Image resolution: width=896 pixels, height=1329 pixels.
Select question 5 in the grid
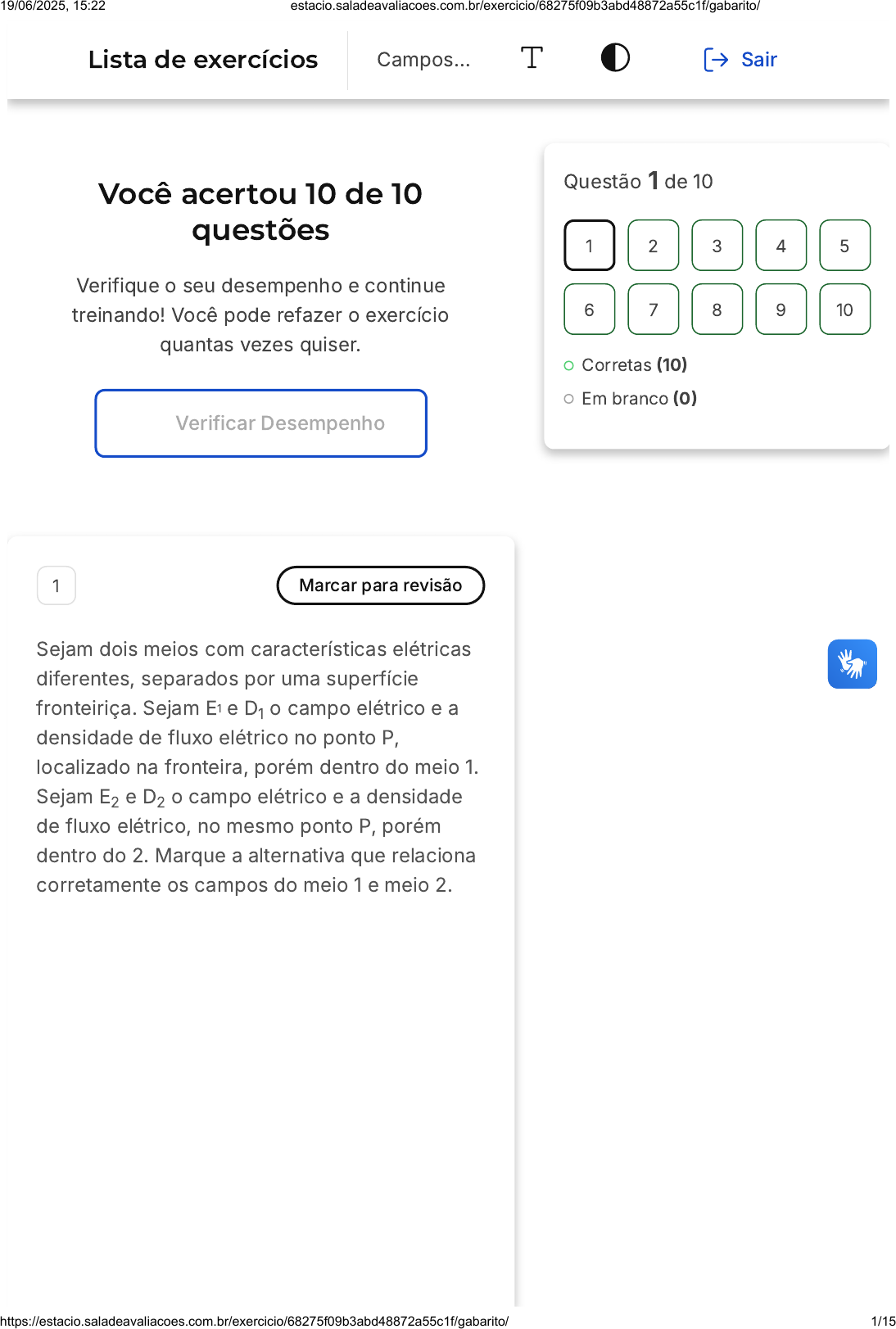point(845,246)
